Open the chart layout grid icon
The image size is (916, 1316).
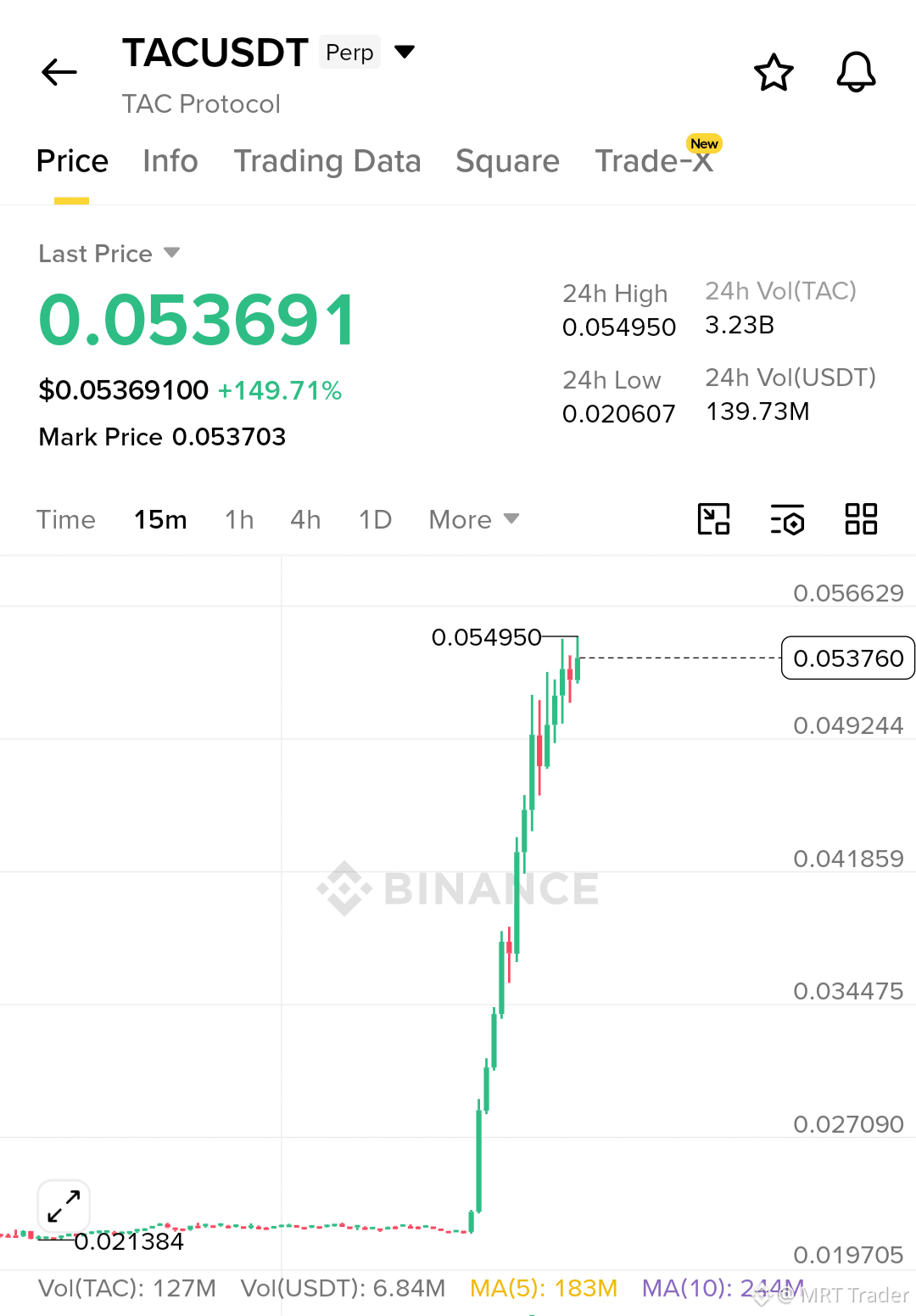pos(861,519)
